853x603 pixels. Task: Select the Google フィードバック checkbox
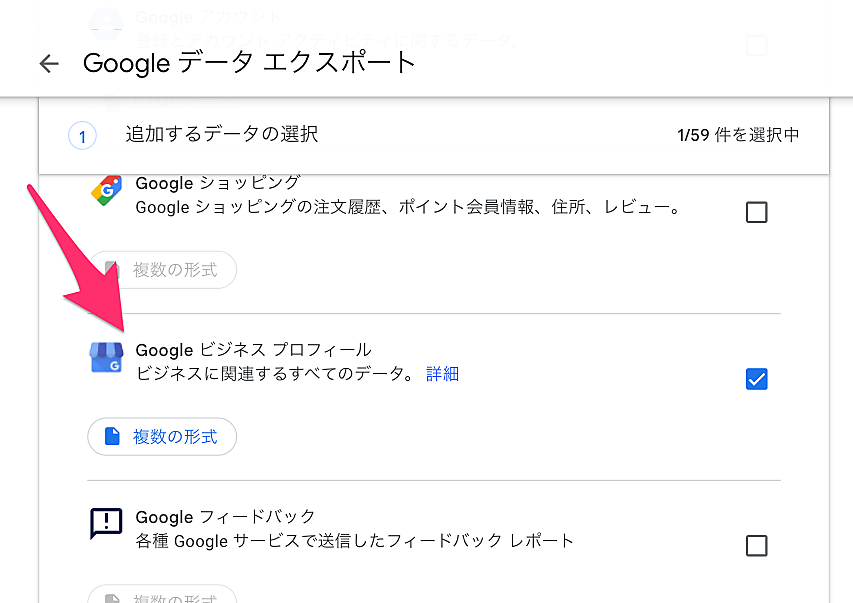(x=757, y=545)
